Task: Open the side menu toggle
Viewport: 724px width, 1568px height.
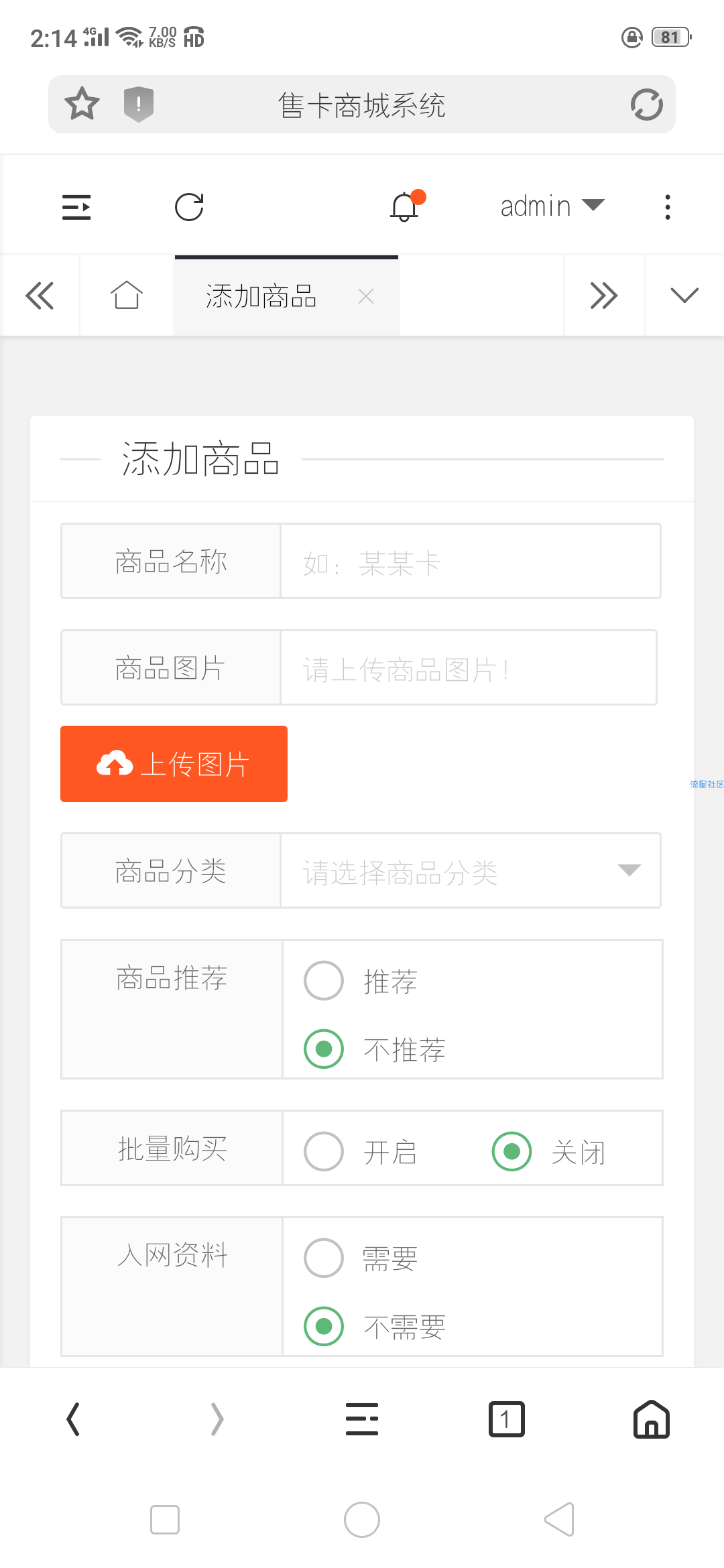Action: 76,207
